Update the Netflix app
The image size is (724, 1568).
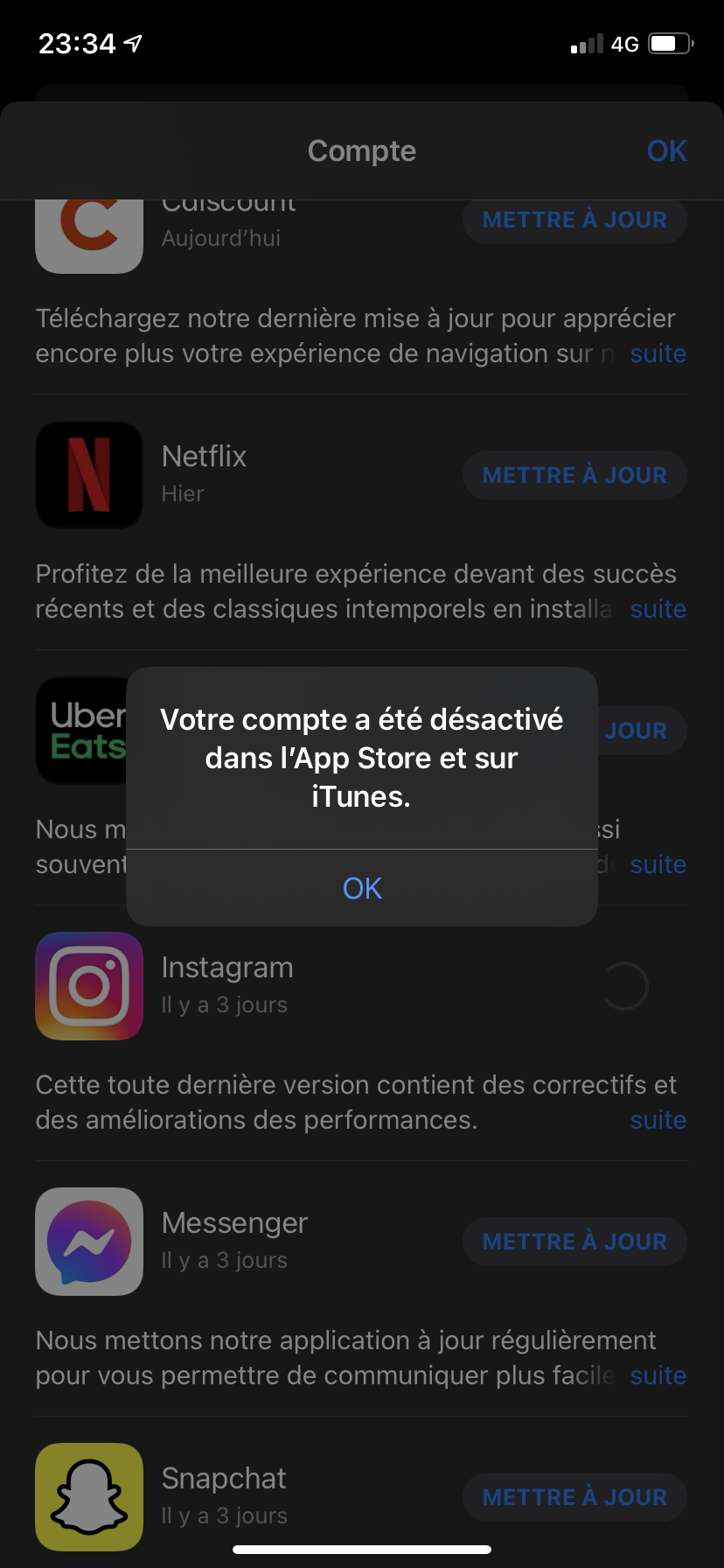(x=574, y=475)
